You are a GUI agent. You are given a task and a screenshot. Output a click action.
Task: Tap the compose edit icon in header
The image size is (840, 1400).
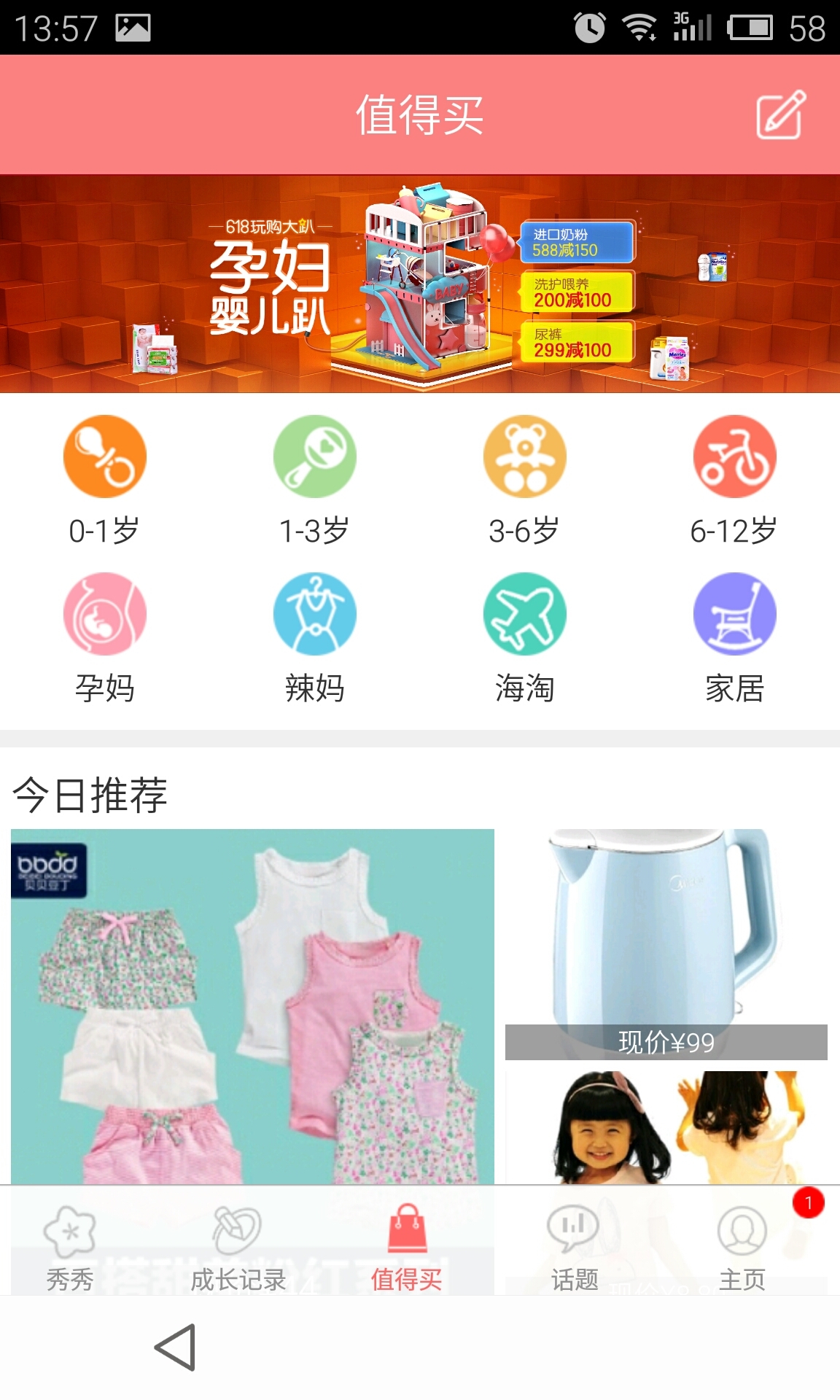pyautogui.click(x=779, y=115)
